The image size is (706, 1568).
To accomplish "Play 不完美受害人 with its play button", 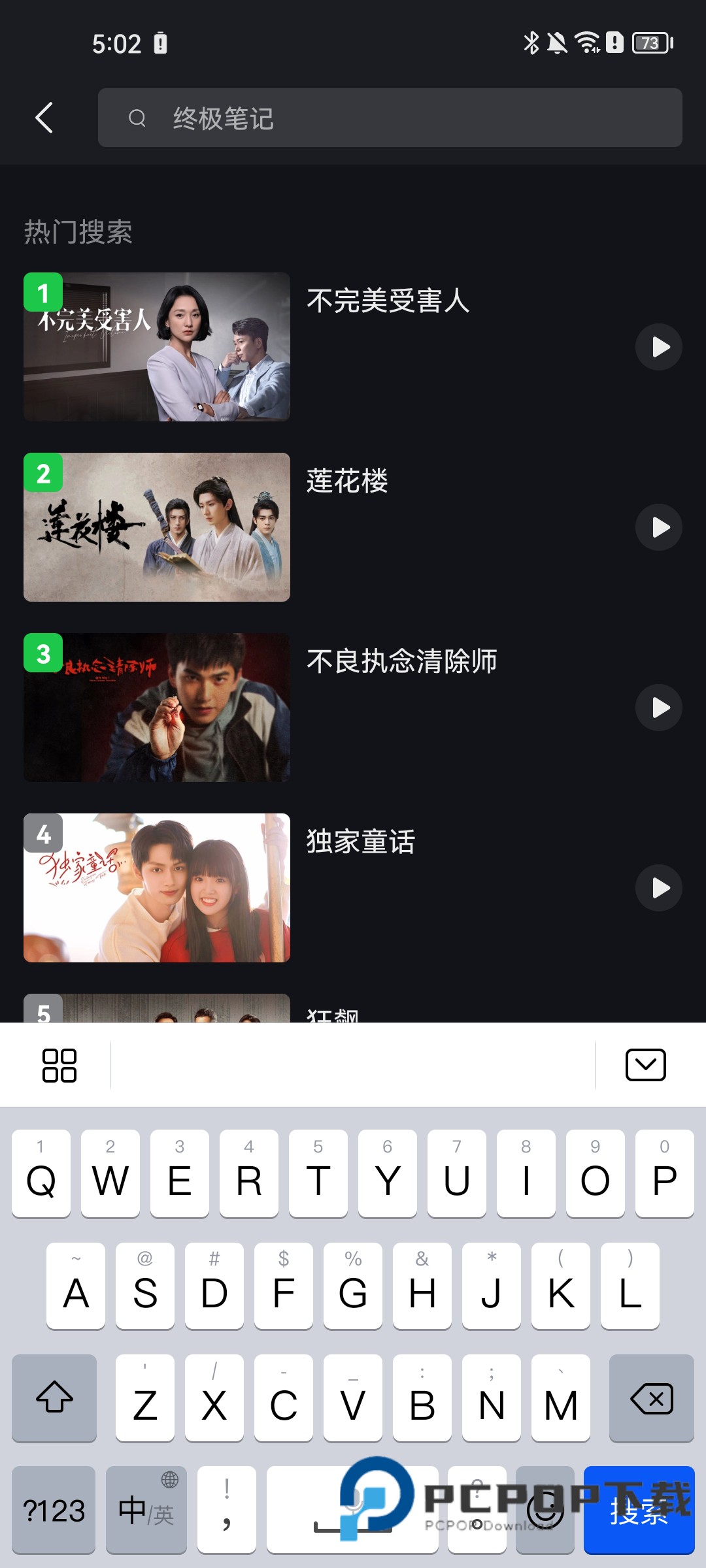I will click(x=658, y=347).
